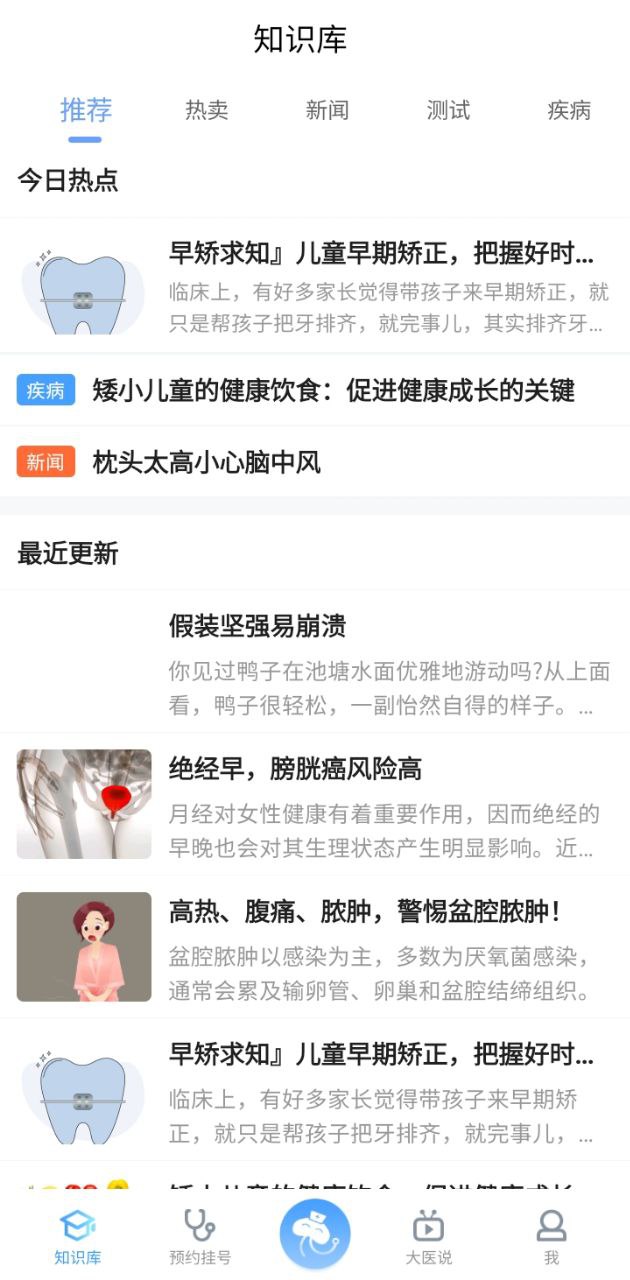
Task: Tap 知识库 in bottom navigation
Action: tap(78, 1237)
